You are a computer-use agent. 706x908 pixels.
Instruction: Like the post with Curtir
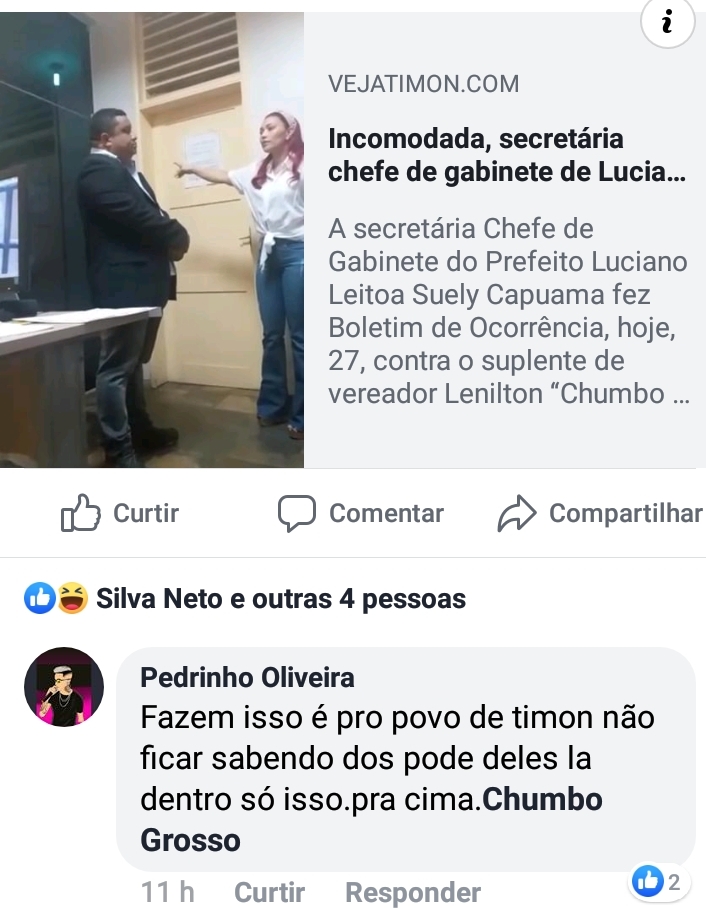[x=120, y=514]
